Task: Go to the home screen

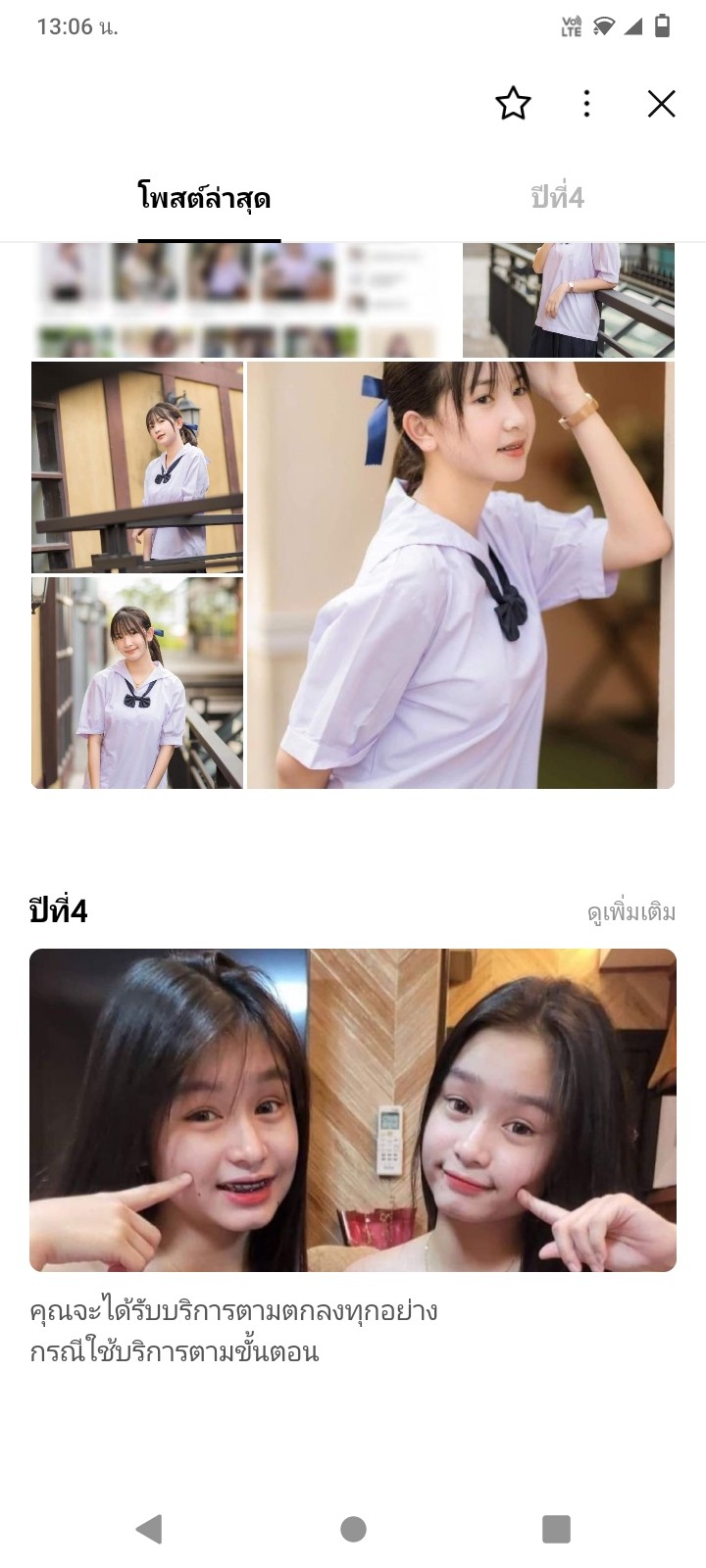Action: click(353, 1528)
